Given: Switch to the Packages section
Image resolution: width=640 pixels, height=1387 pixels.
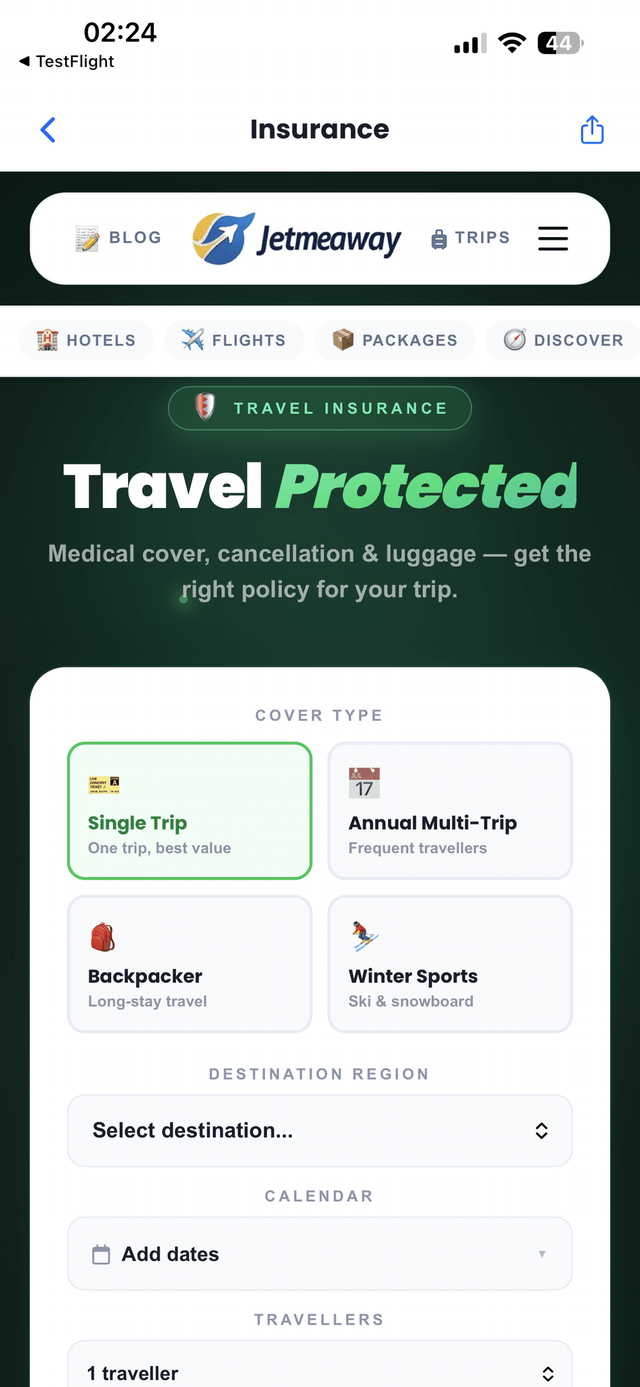Looking at the screenshot, I should coord(394,340).
